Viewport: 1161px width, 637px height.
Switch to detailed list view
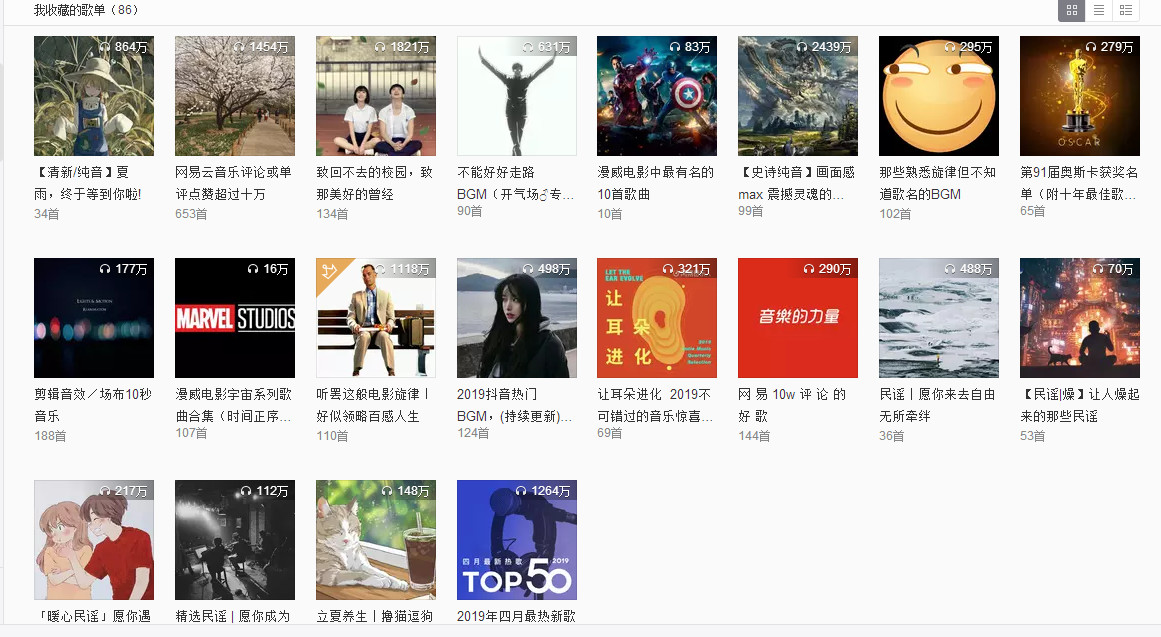1126,10
